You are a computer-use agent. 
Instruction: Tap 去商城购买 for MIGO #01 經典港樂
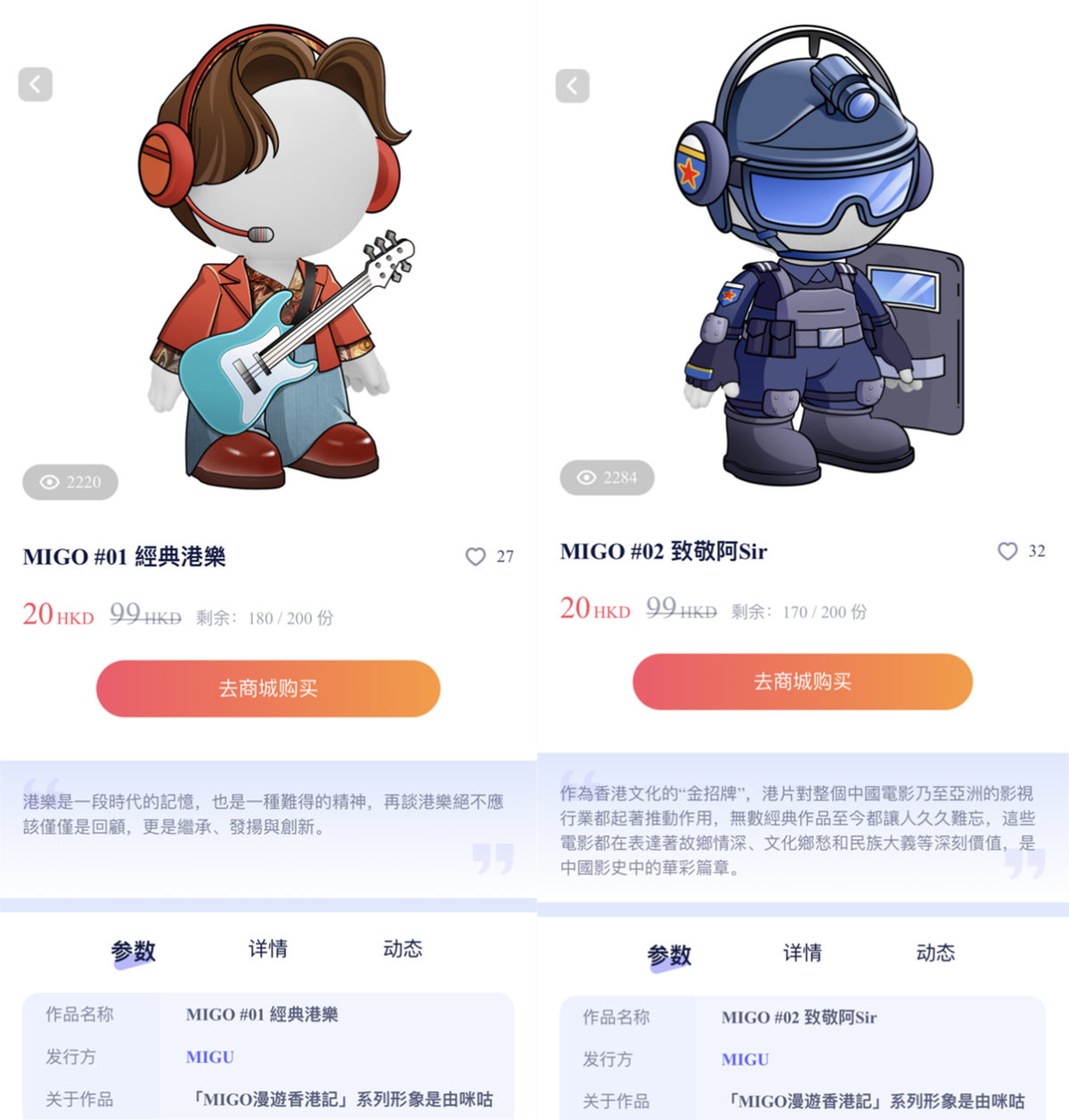(x=268, y=689)
